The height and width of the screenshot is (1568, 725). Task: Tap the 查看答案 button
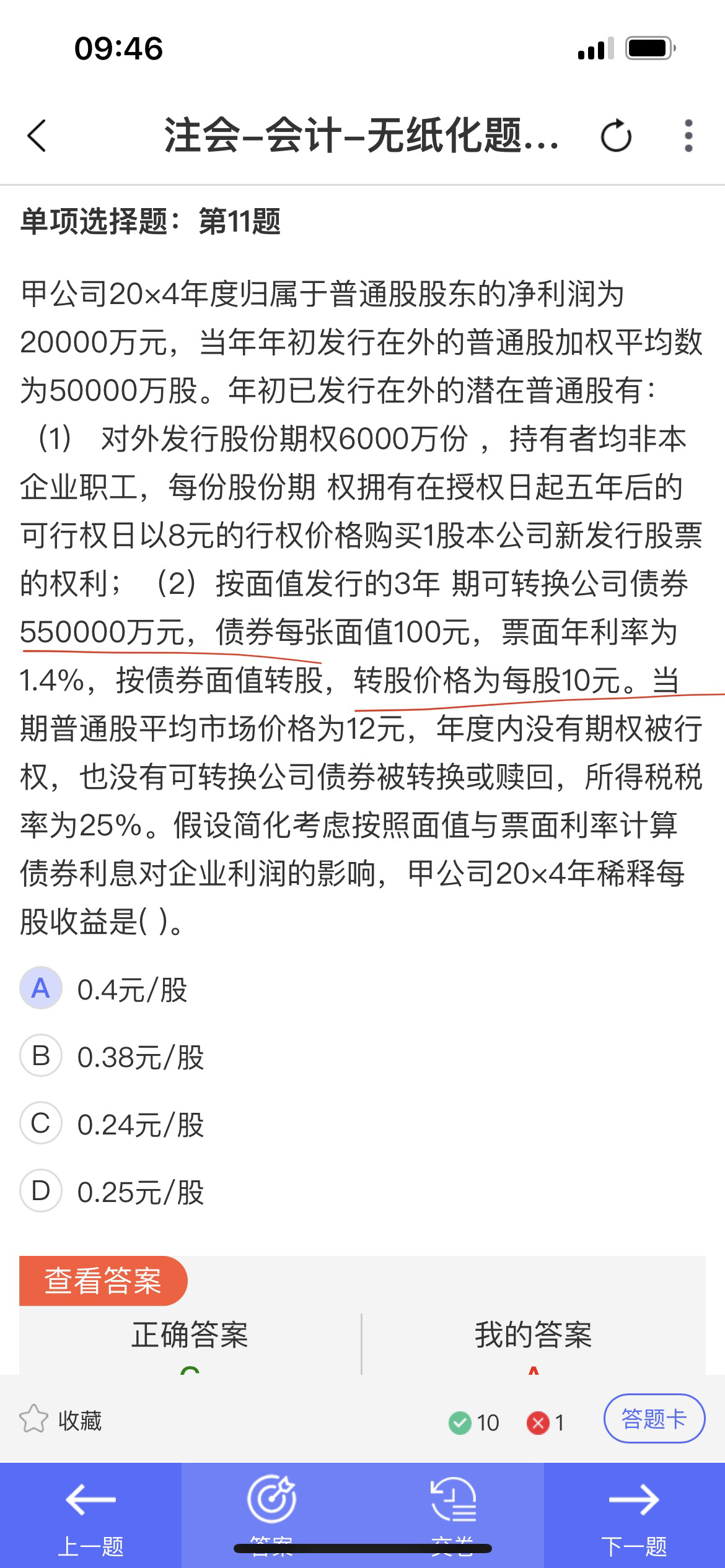(x=103, y=1281)
